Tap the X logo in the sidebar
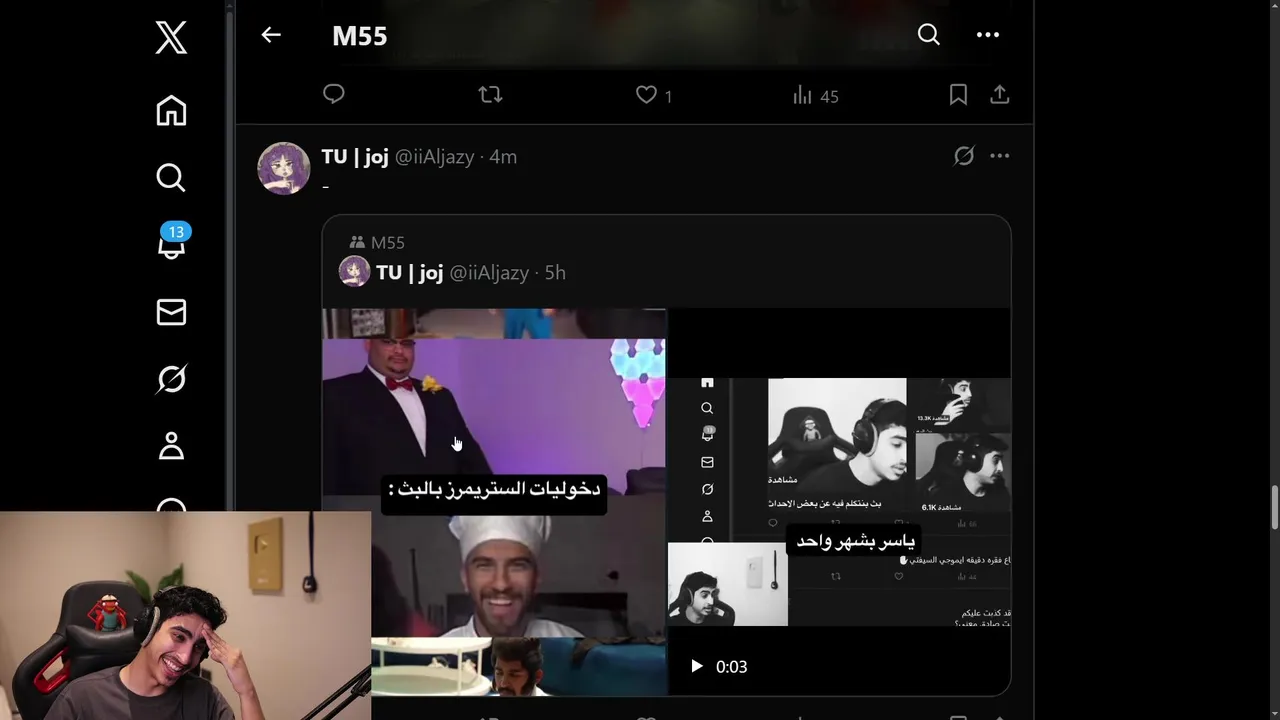1280x720 pixels. coord(171,38)
